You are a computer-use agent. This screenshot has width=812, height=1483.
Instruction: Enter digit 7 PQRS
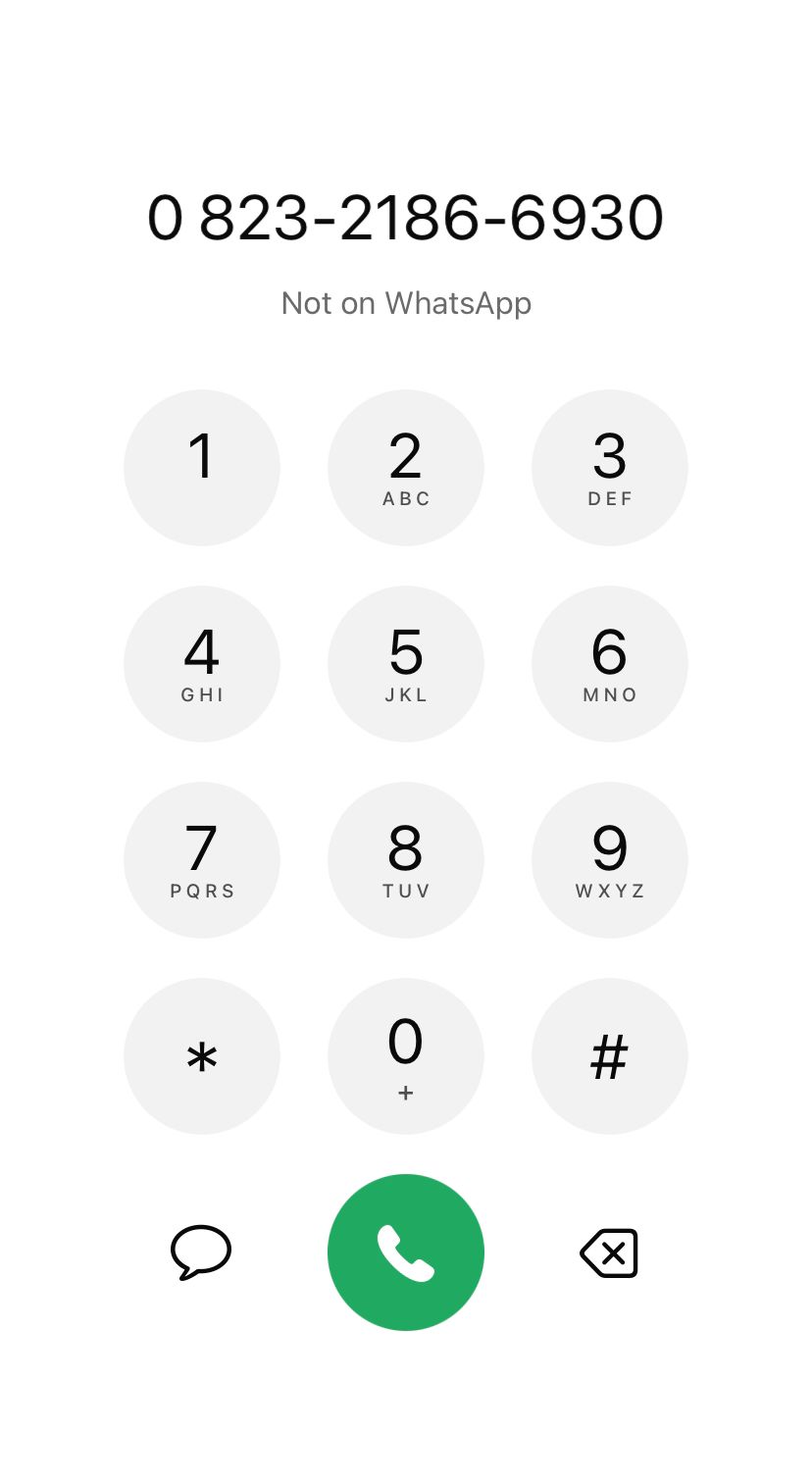(x=202, y=859)
